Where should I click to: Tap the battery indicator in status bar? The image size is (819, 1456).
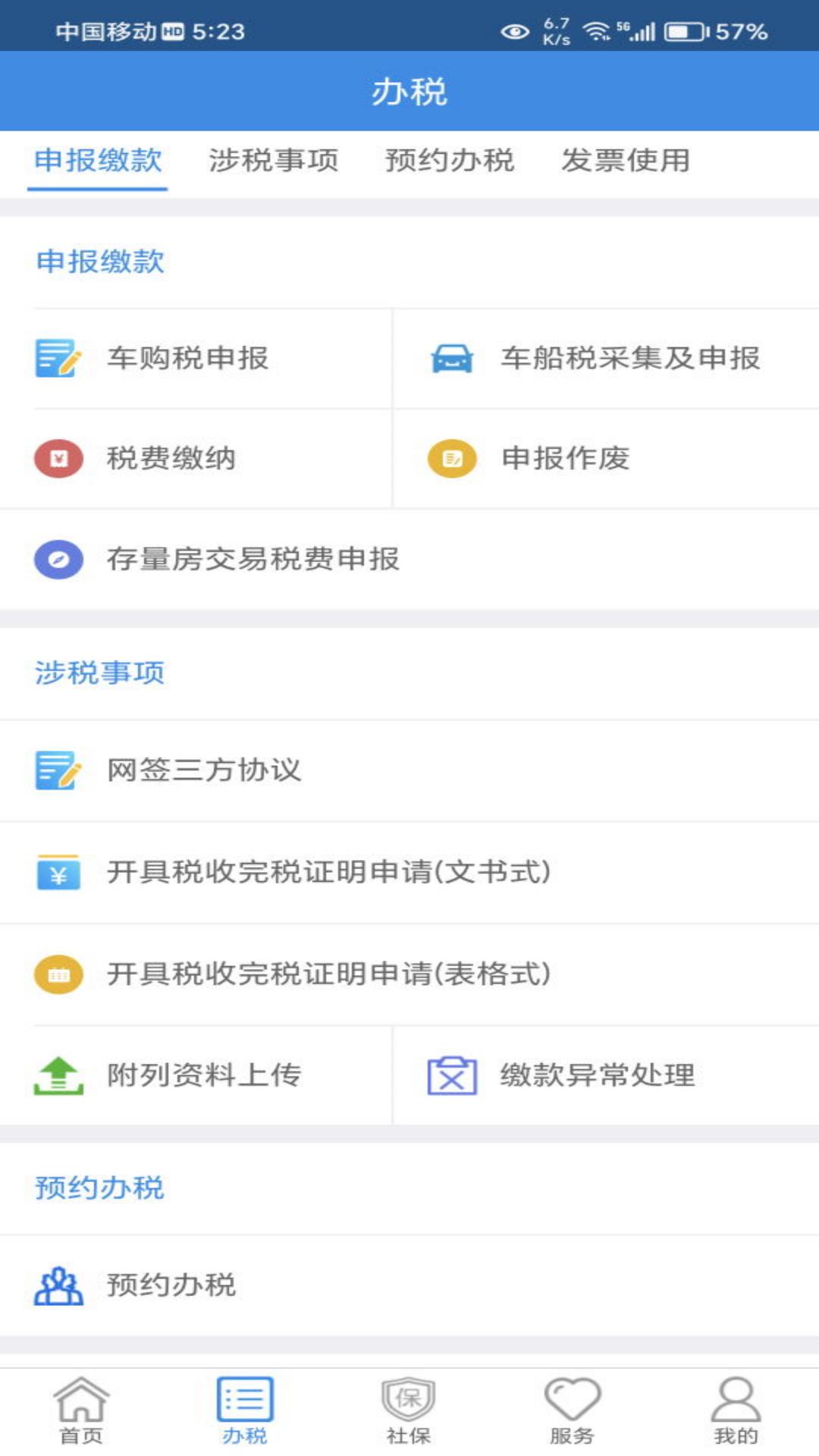tap(685, 32)
